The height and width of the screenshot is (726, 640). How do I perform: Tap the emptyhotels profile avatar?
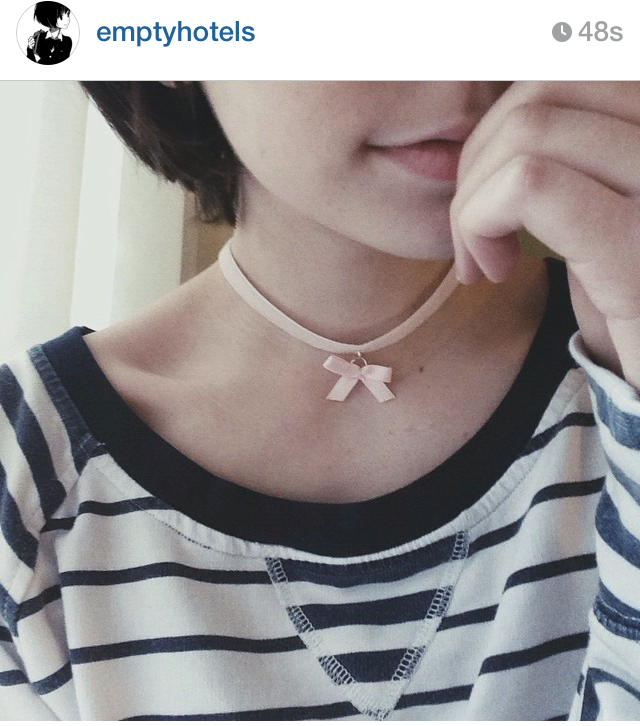point(49,33)
